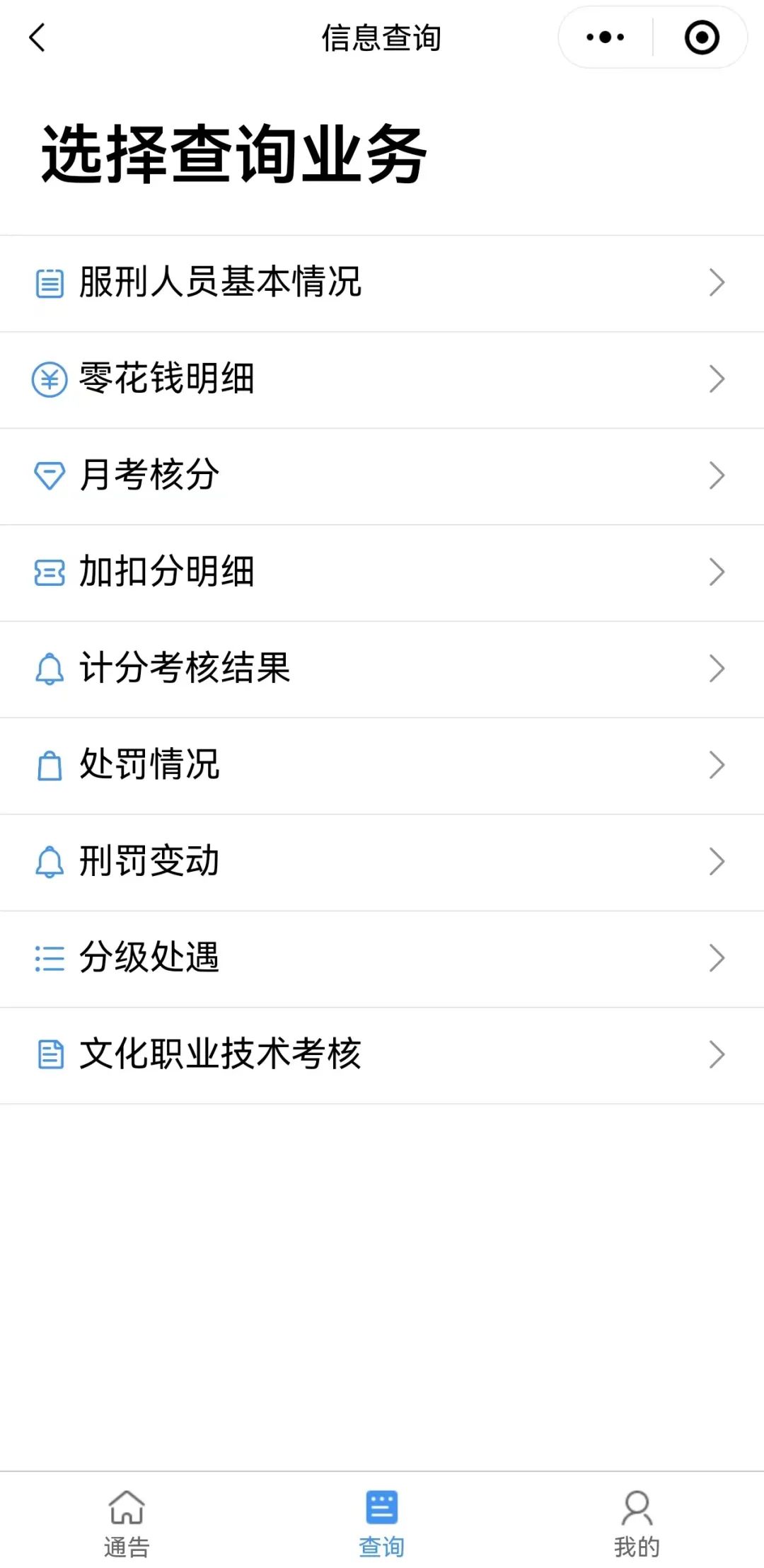Go back using the top-left arrow
Screen dimensions: 764x1568
tap(37, 38)
